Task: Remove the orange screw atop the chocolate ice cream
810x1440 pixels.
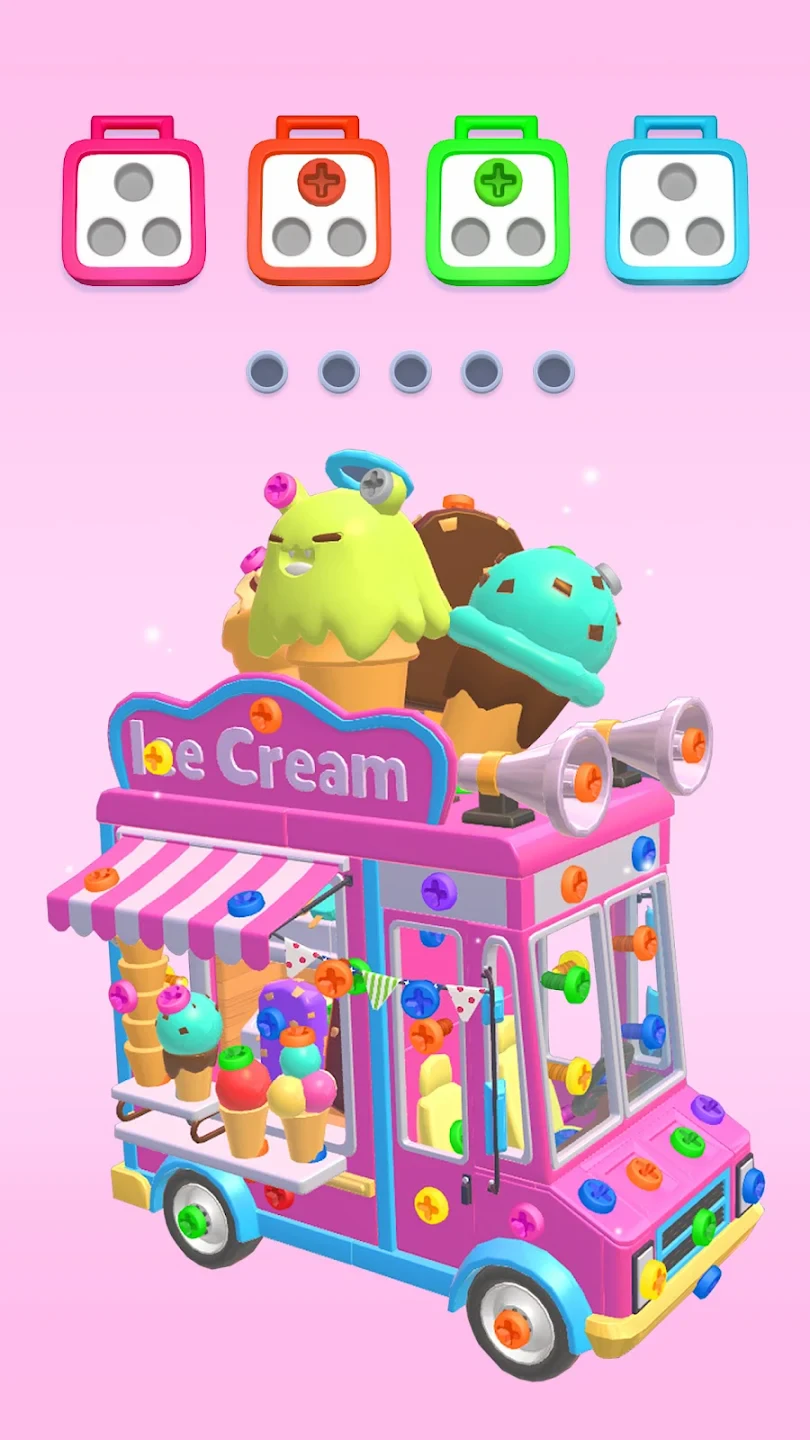Action: 459,502
